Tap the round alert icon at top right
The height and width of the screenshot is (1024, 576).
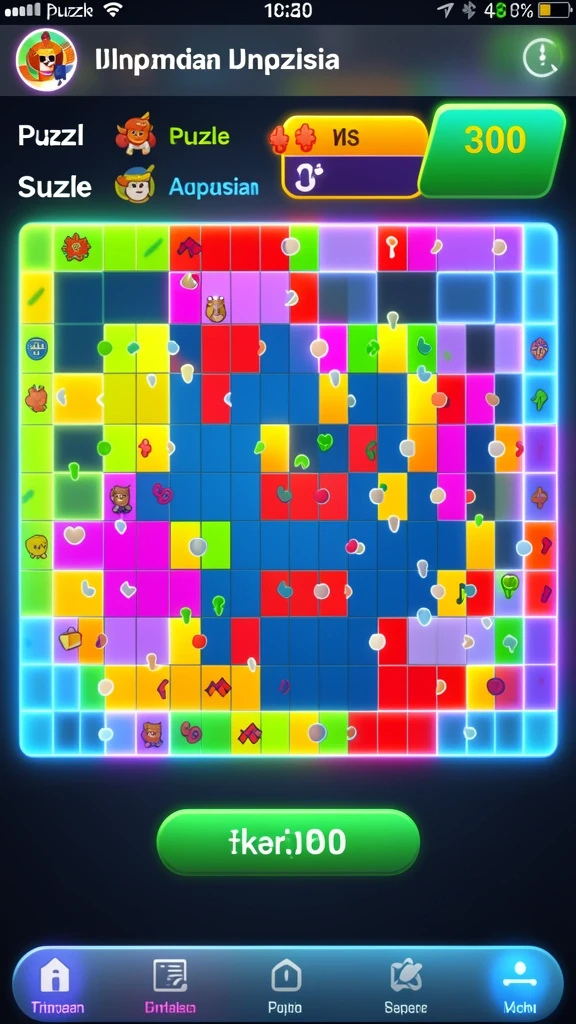click(x=541, y=59)
